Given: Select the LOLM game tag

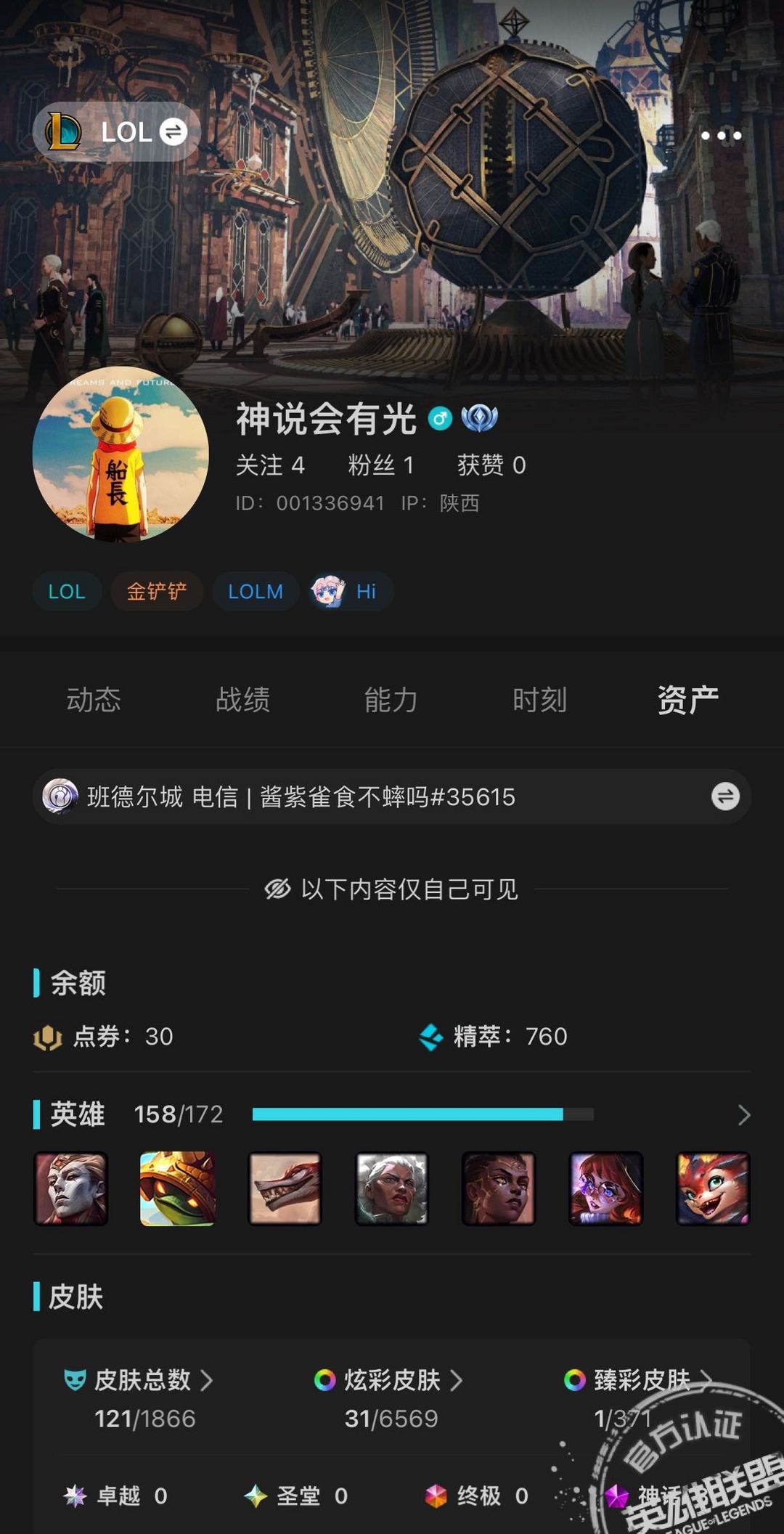Looking at the screenshot, I should pyautogui.click(x=256, y=592).
